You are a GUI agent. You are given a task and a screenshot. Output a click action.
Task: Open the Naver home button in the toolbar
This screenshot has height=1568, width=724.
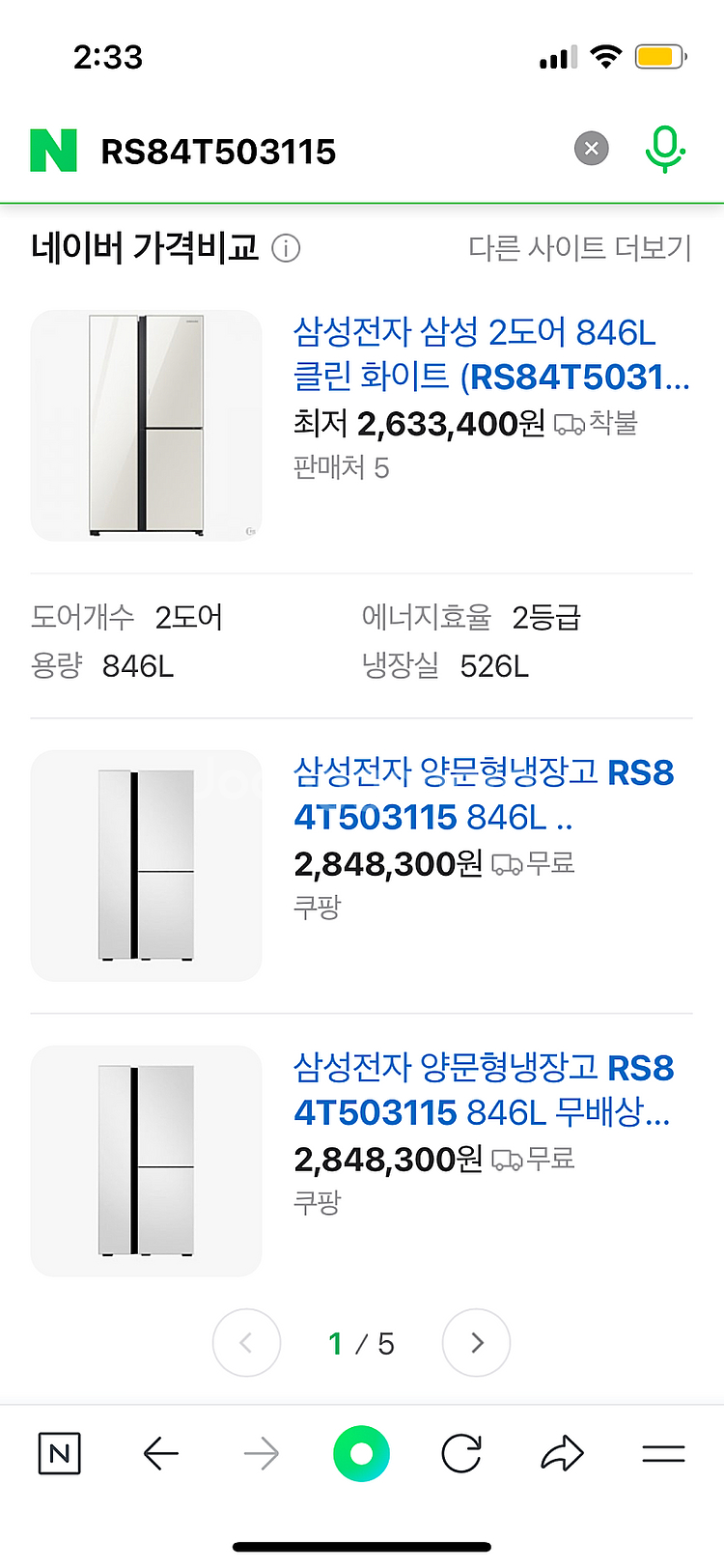(60, 1453)
